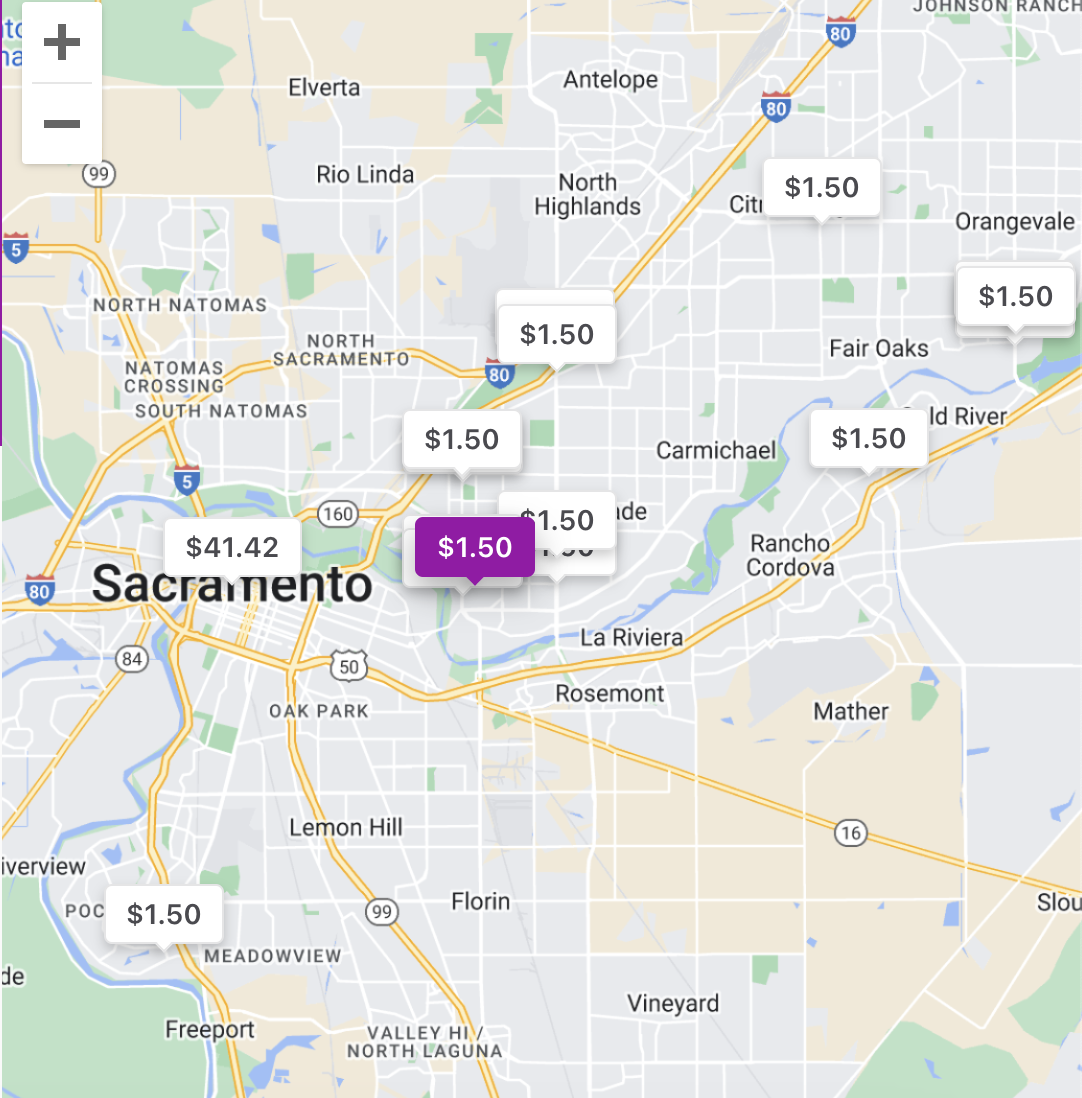Zoom in on the map
The height and width of the screenshot is (1098, 1082).
62,44
